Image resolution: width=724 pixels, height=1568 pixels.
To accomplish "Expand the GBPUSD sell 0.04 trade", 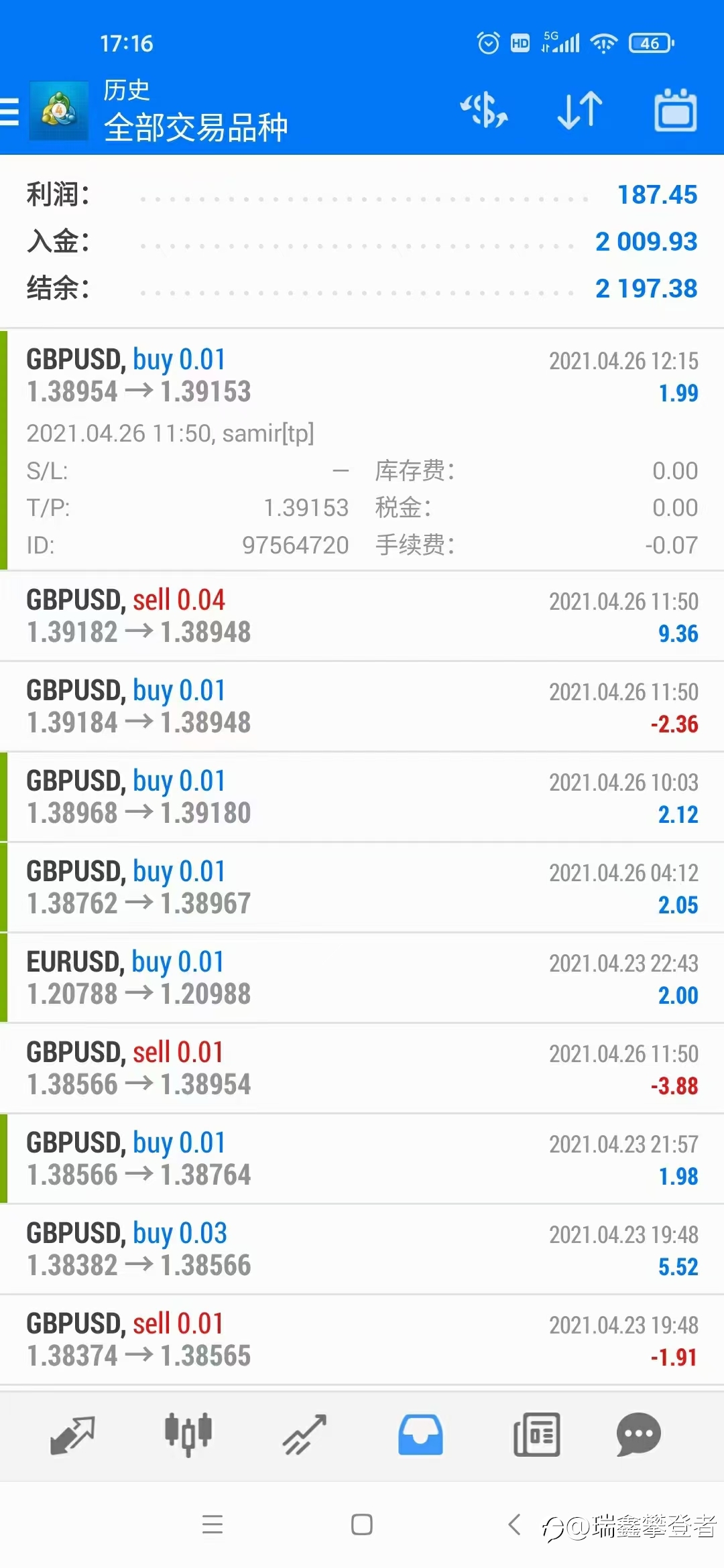I will click(x=362, y=616).
